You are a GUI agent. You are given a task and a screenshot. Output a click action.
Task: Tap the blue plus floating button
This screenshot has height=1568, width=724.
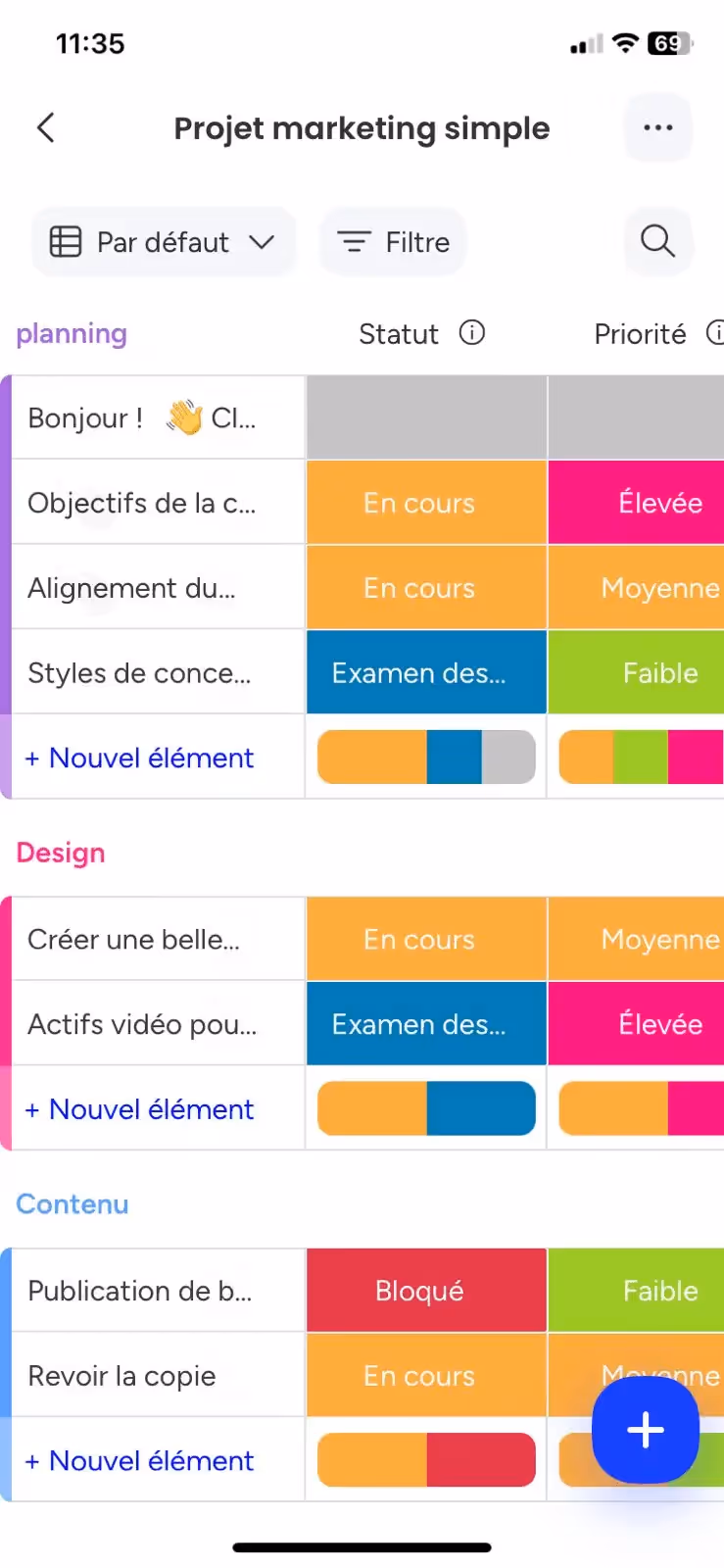[645, 1430]
